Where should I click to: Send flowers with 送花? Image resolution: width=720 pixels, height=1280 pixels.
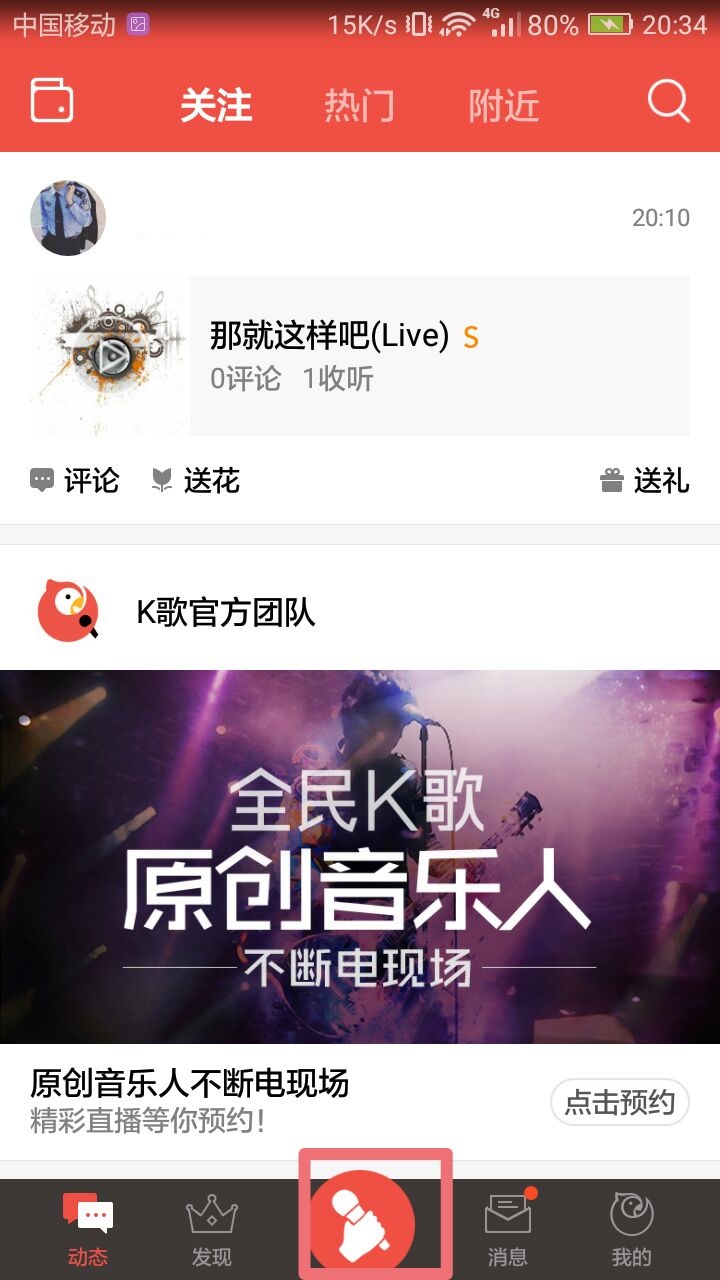196,481
